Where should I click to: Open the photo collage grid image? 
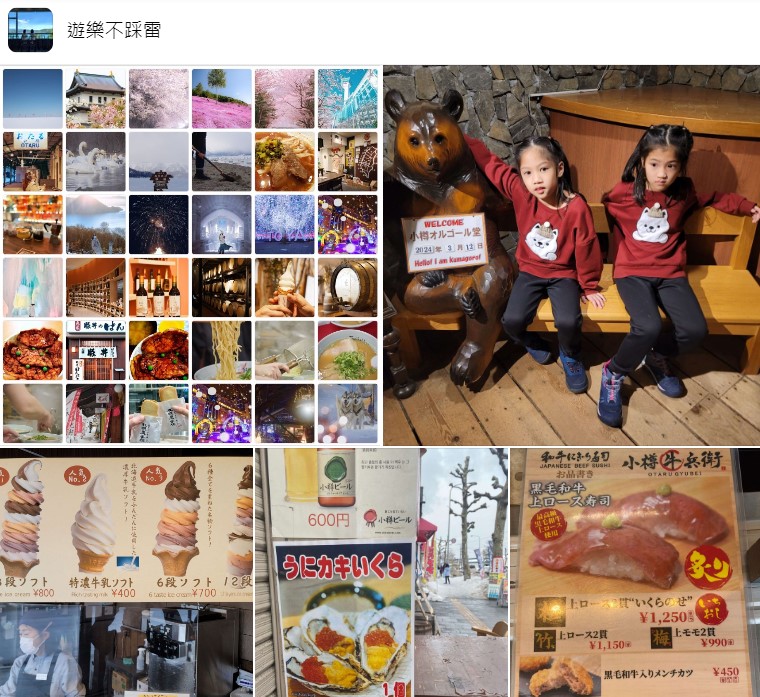(x=190, y=255)
